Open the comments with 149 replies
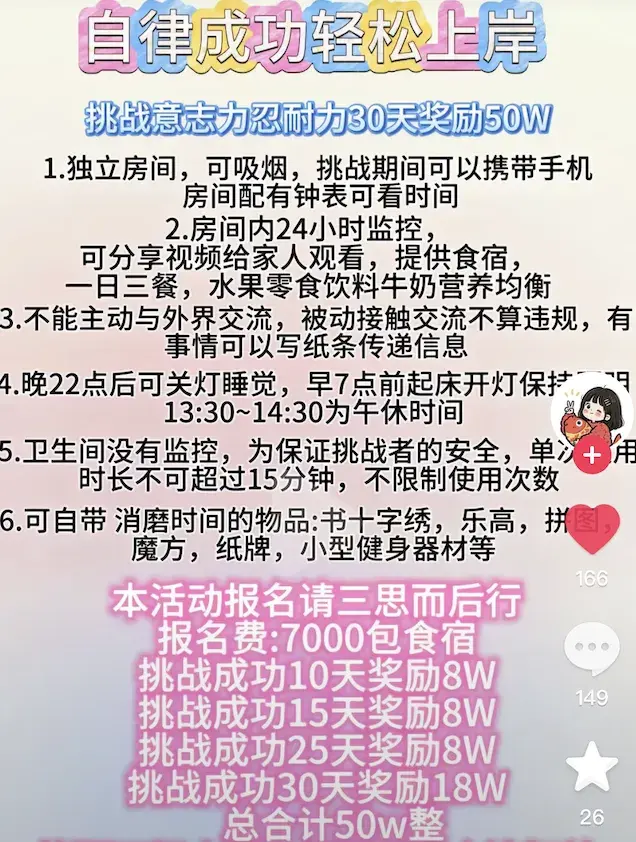The width and height of the screenshot is (636, 842). tap(592, 651)
